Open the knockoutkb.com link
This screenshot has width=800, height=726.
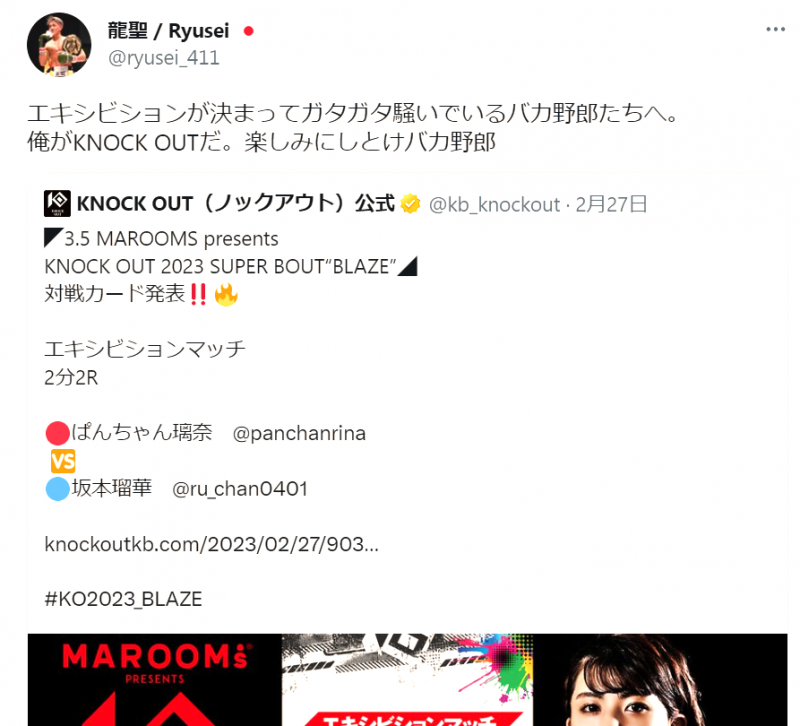point(211,544)
